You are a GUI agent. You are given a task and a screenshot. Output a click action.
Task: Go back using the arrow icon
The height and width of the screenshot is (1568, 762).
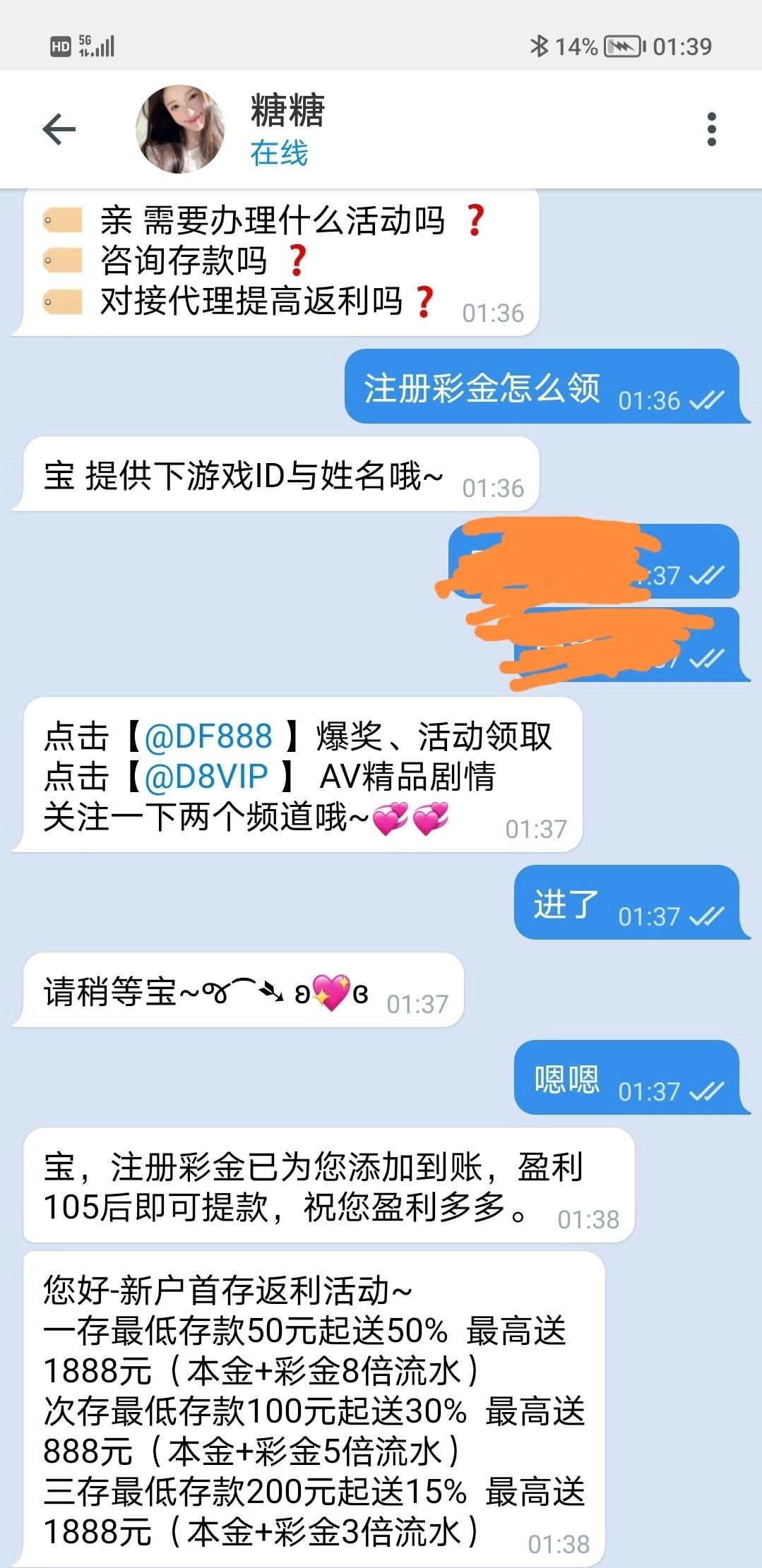pyautogui.click(x=59, y=129)
